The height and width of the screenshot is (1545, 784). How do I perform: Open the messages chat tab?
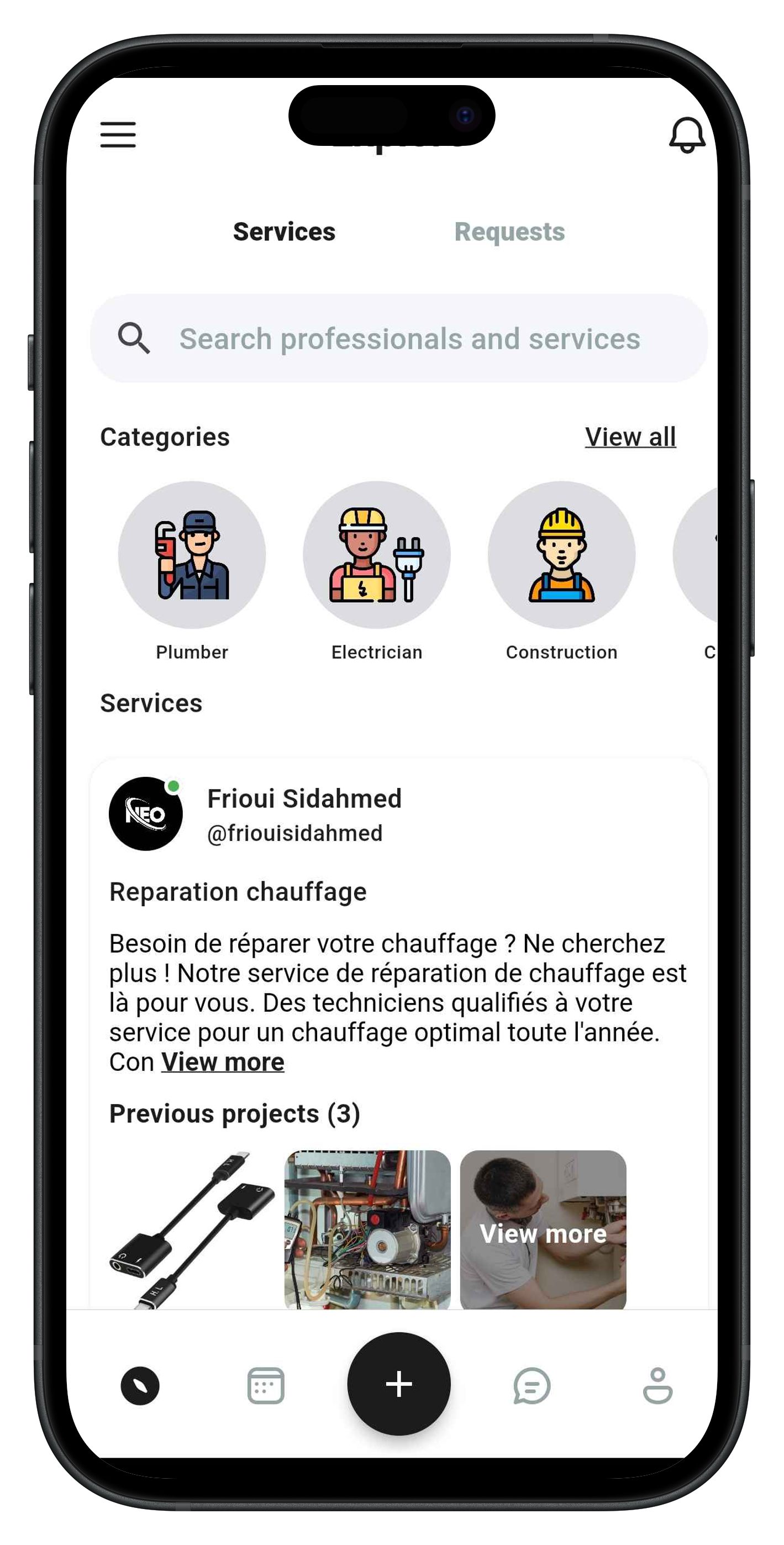pos(532,1385)
